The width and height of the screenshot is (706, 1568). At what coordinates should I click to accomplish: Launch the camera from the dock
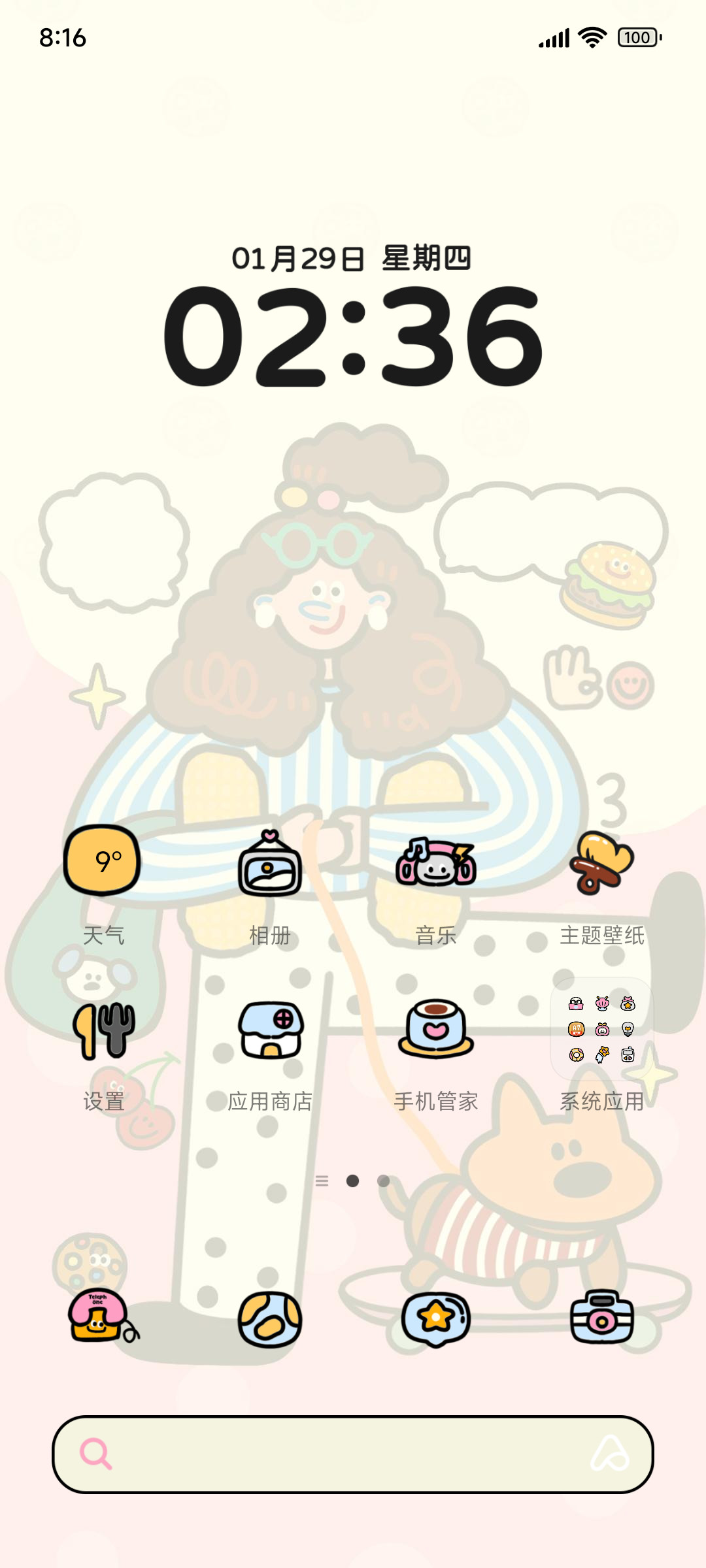click(602, 1317)
